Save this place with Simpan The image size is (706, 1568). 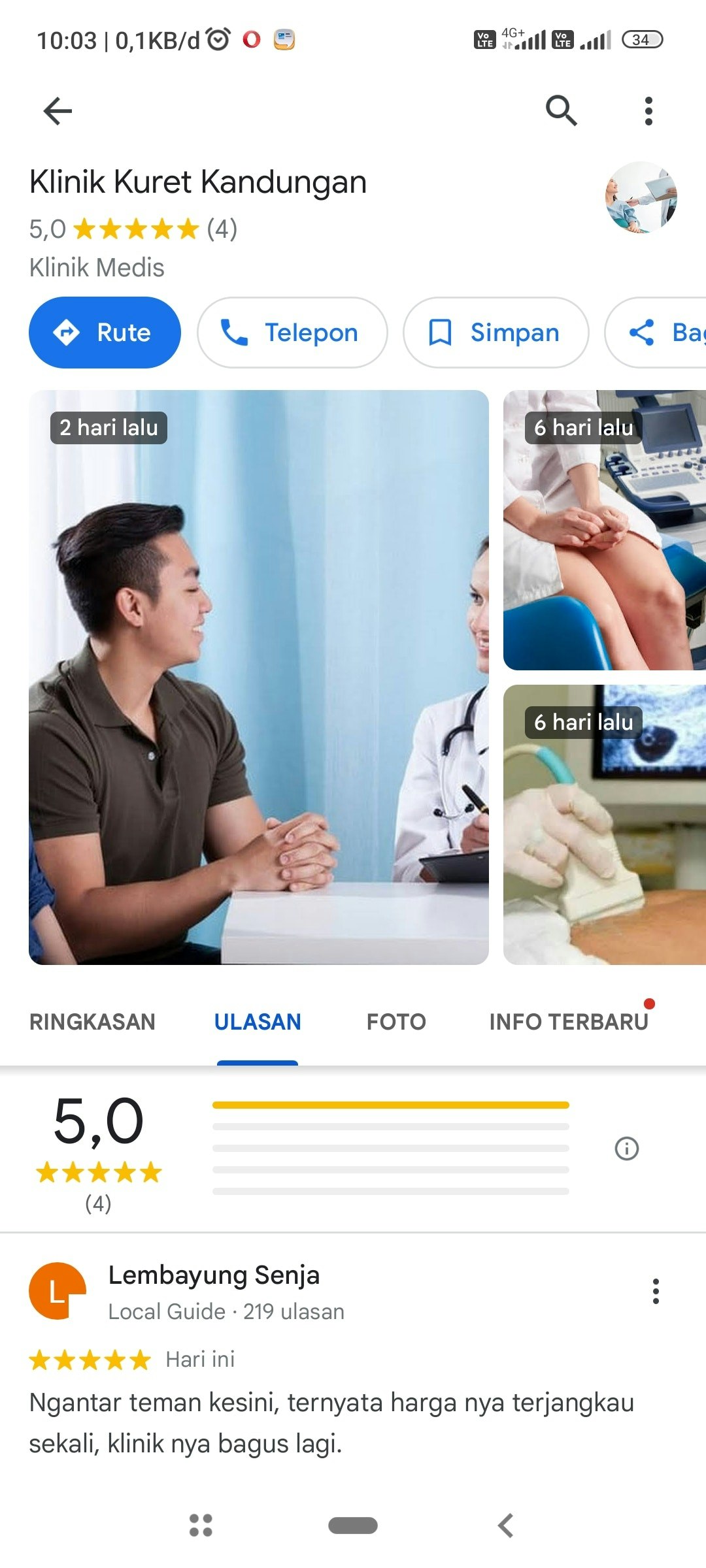coord(496,333)
